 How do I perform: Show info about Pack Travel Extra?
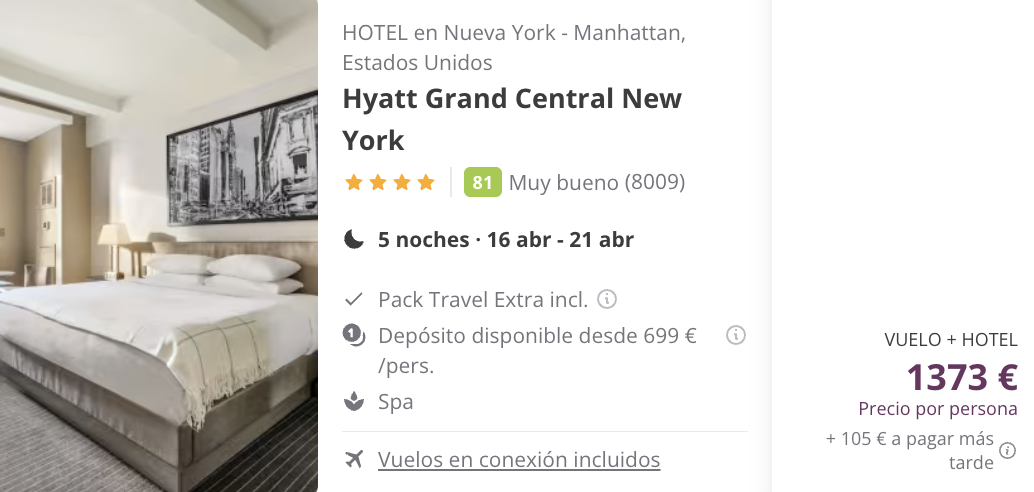(x=607, y=299)
